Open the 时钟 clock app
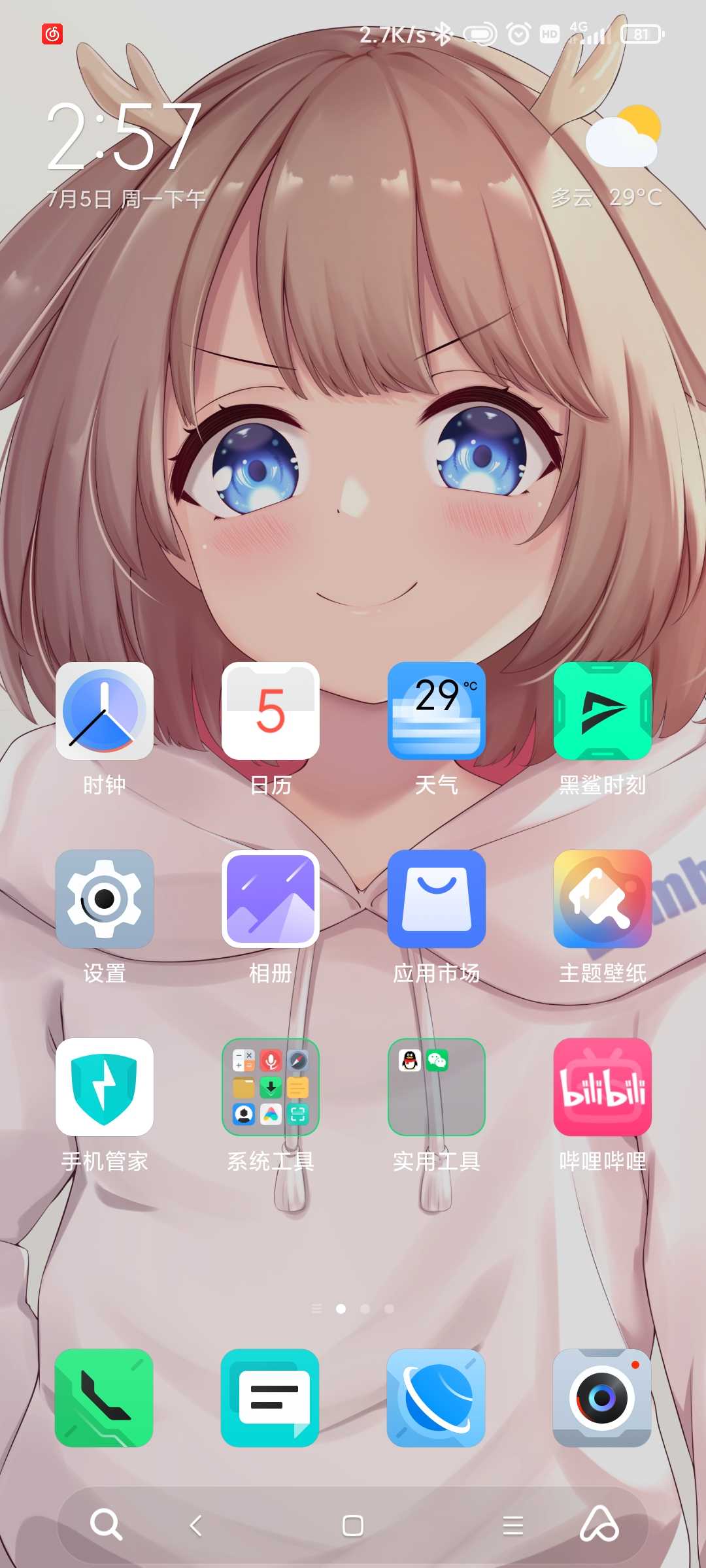The image size is (706, 1568). [105, 711]
